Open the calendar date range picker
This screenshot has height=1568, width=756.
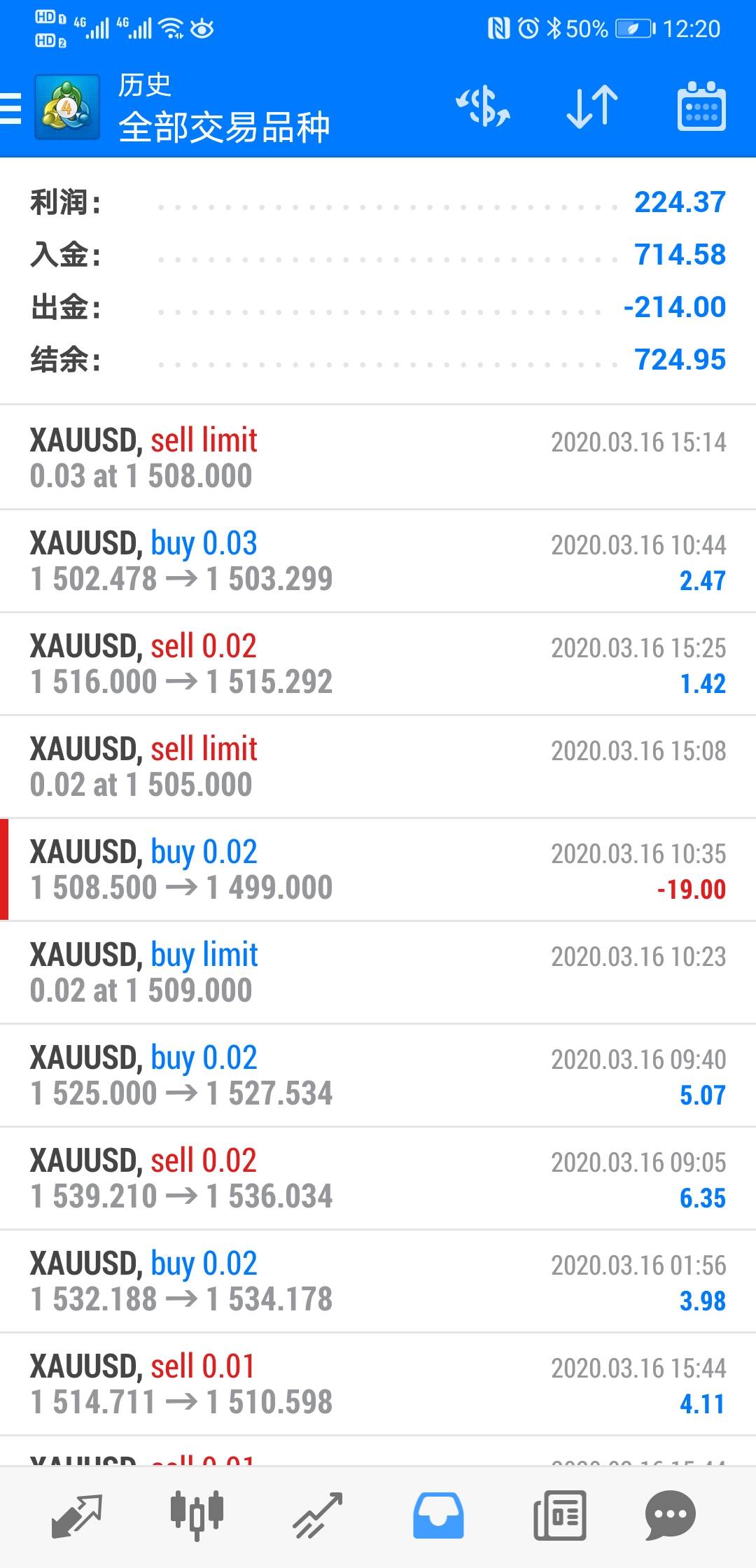[x=701, y=106]
